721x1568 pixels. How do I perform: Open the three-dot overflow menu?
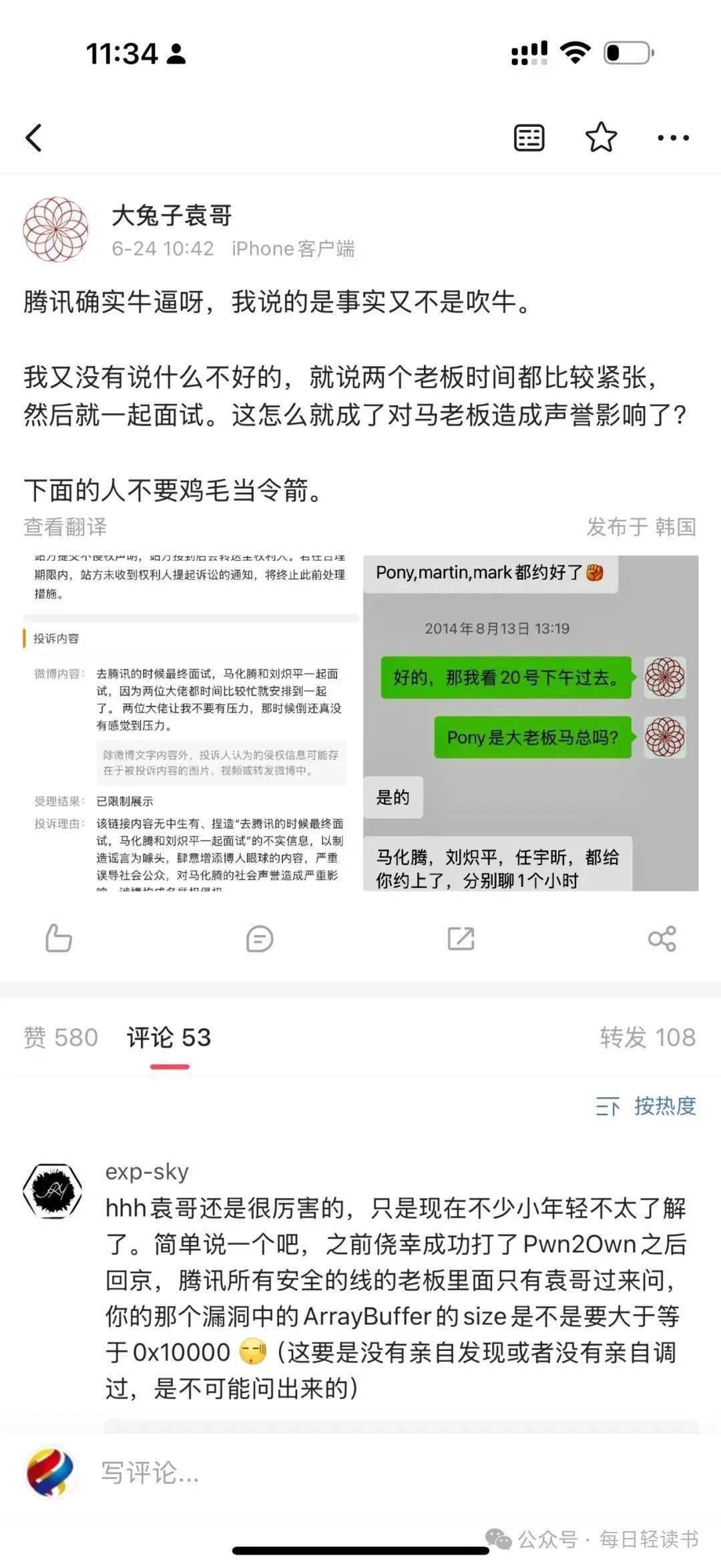pos(673,138)
